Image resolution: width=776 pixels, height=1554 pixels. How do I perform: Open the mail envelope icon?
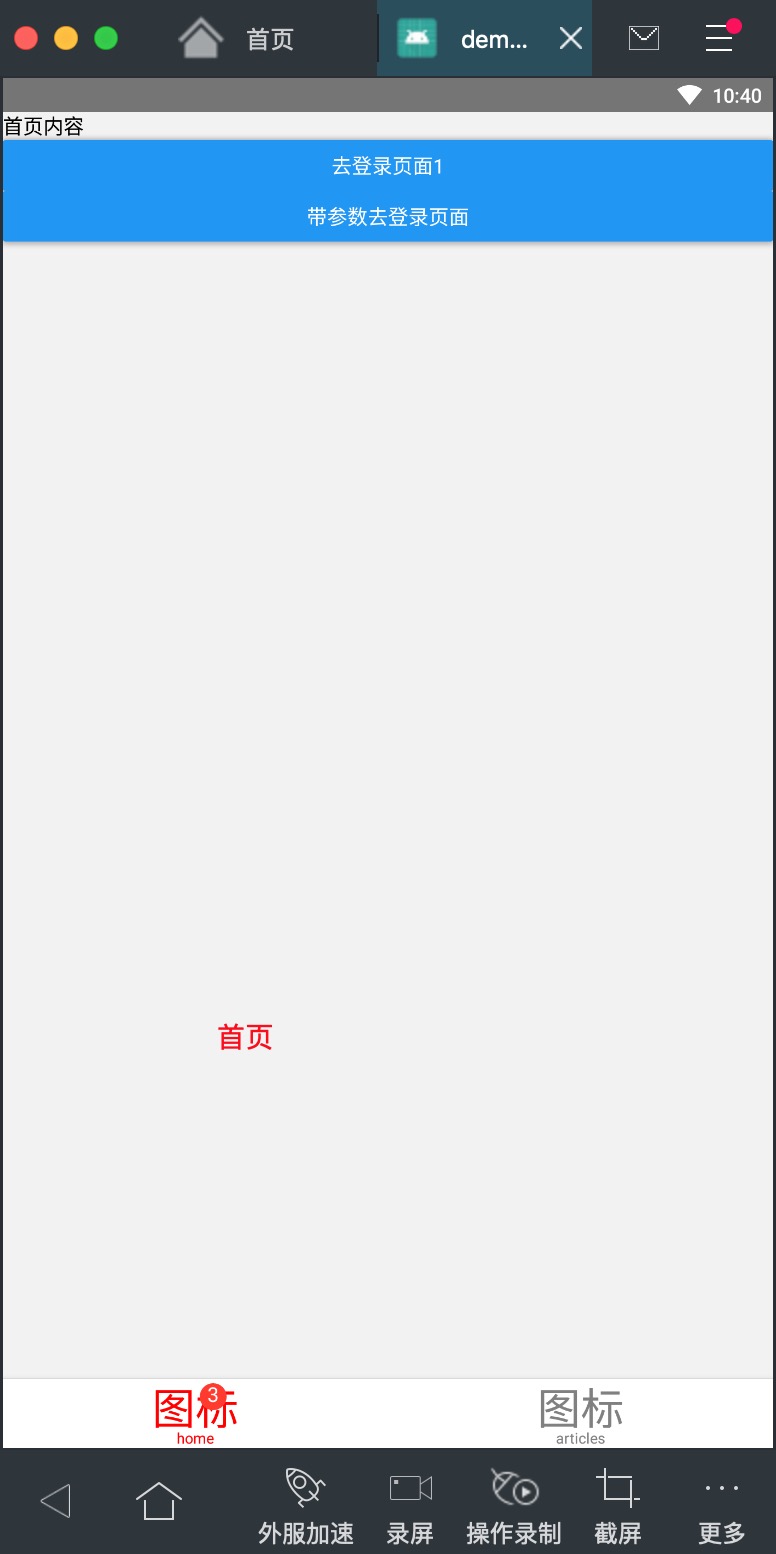pos(644,38)
